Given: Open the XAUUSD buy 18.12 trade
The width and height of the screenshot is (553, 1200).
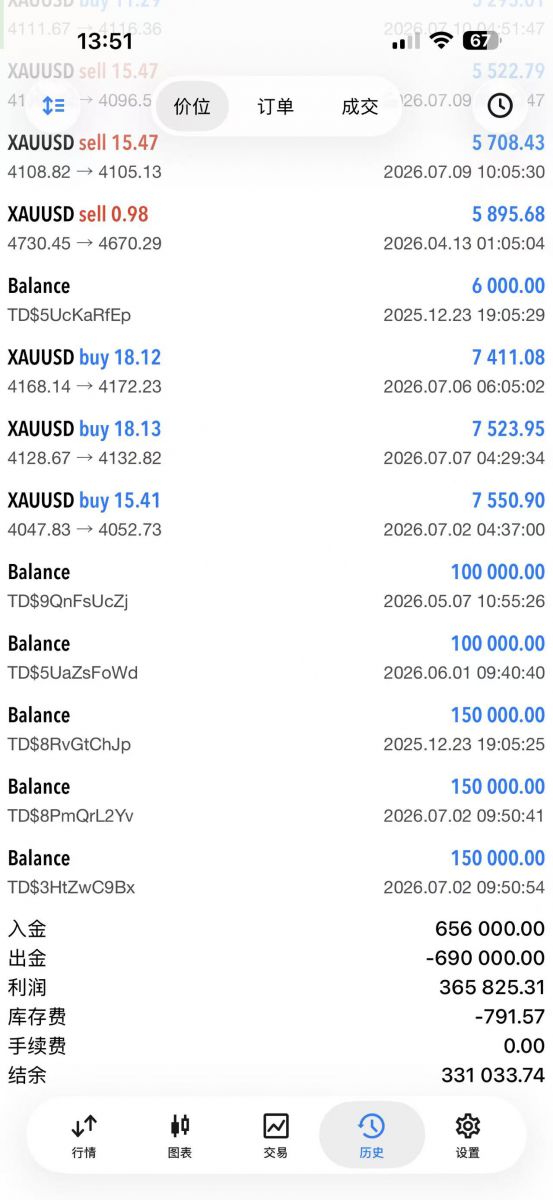Looking at the screenshot, I should tap(276, 371).
